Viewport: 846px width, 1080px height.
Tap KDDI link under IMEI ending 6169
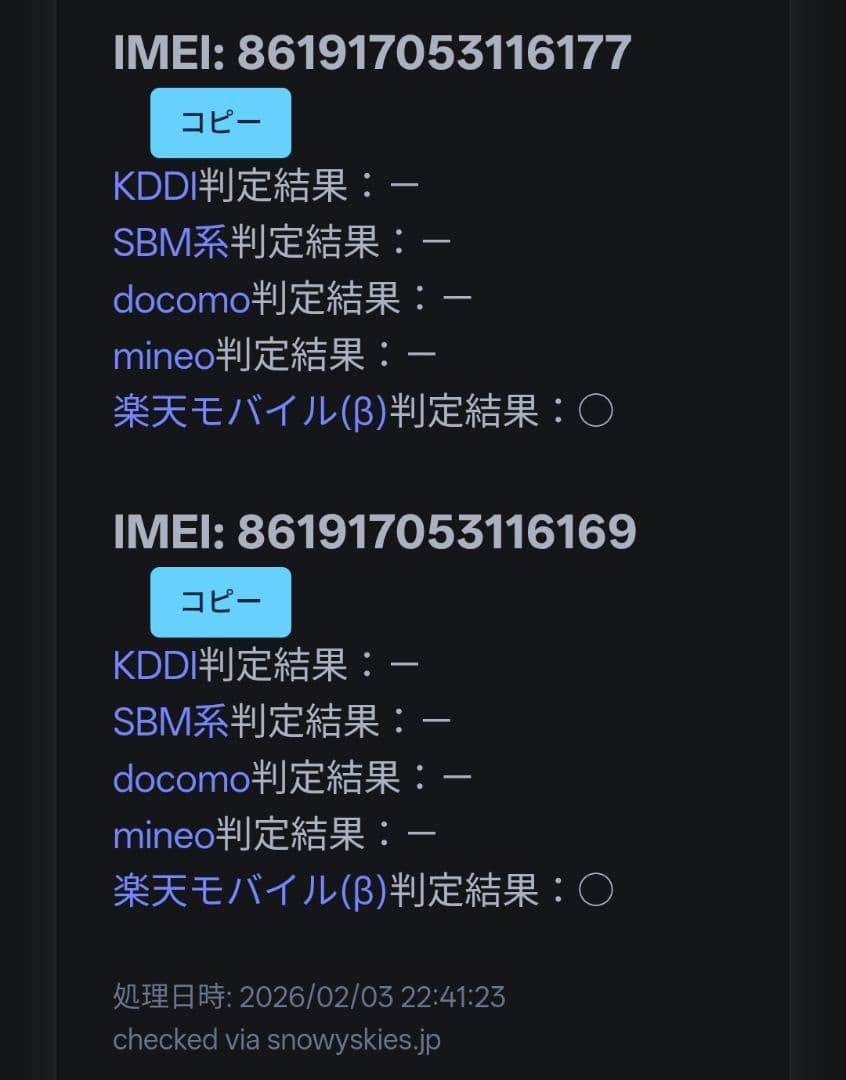pos(155,664)
